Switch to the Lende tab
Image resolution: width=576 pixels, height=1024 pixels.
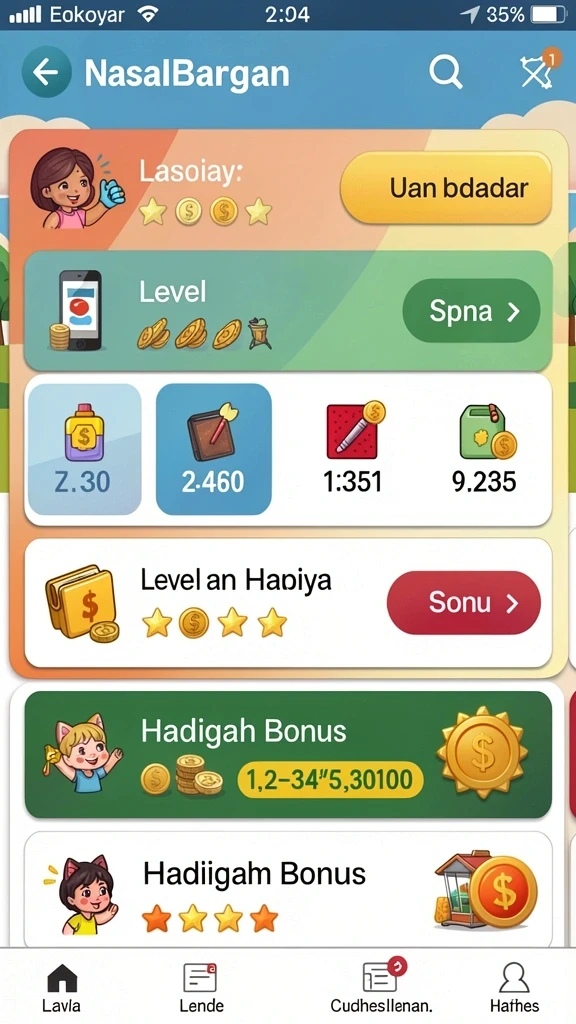201,987
